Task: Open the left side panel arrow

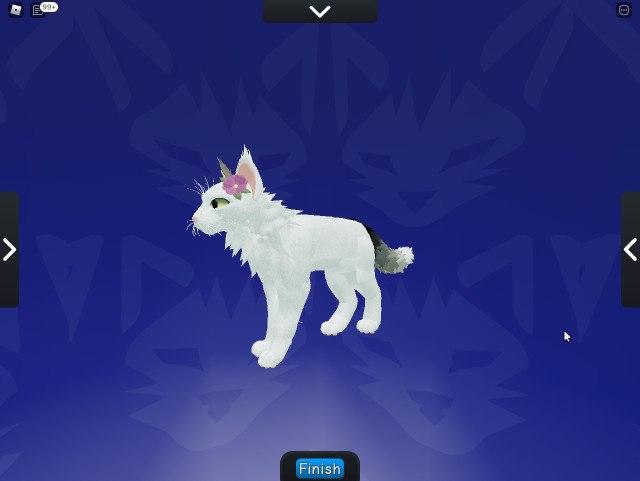Action: point(9,249)
